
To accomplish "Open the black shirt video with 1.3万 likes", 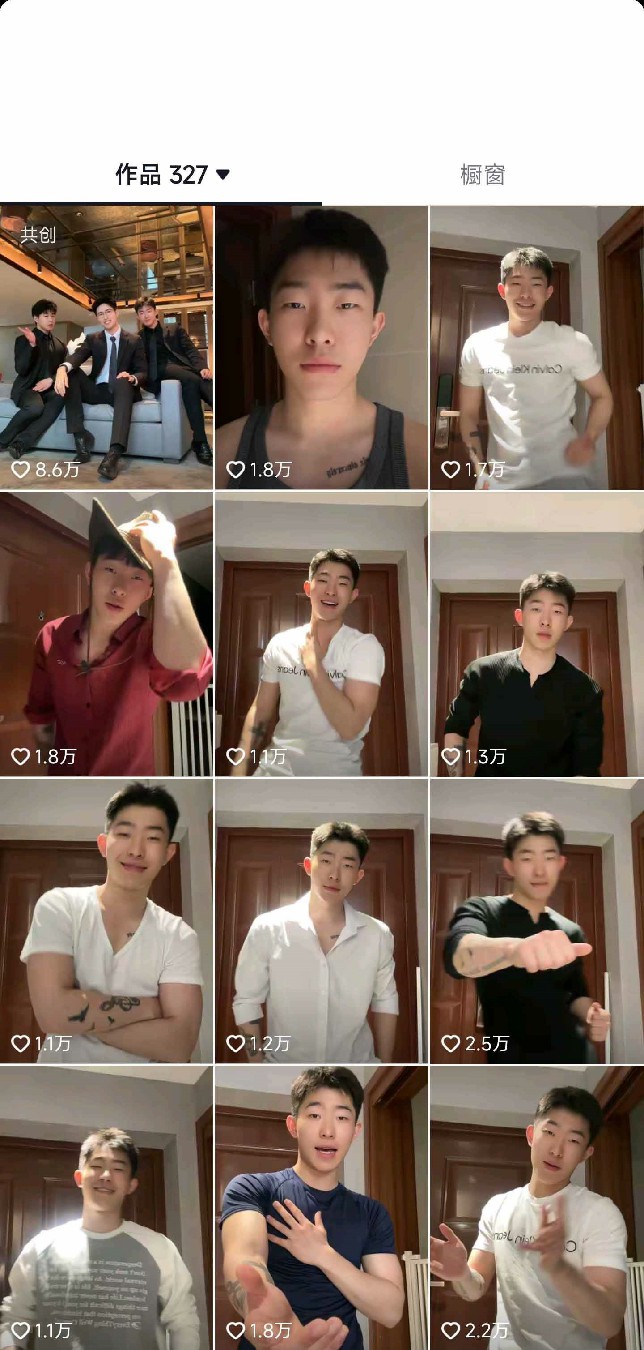I will point(537,633).
